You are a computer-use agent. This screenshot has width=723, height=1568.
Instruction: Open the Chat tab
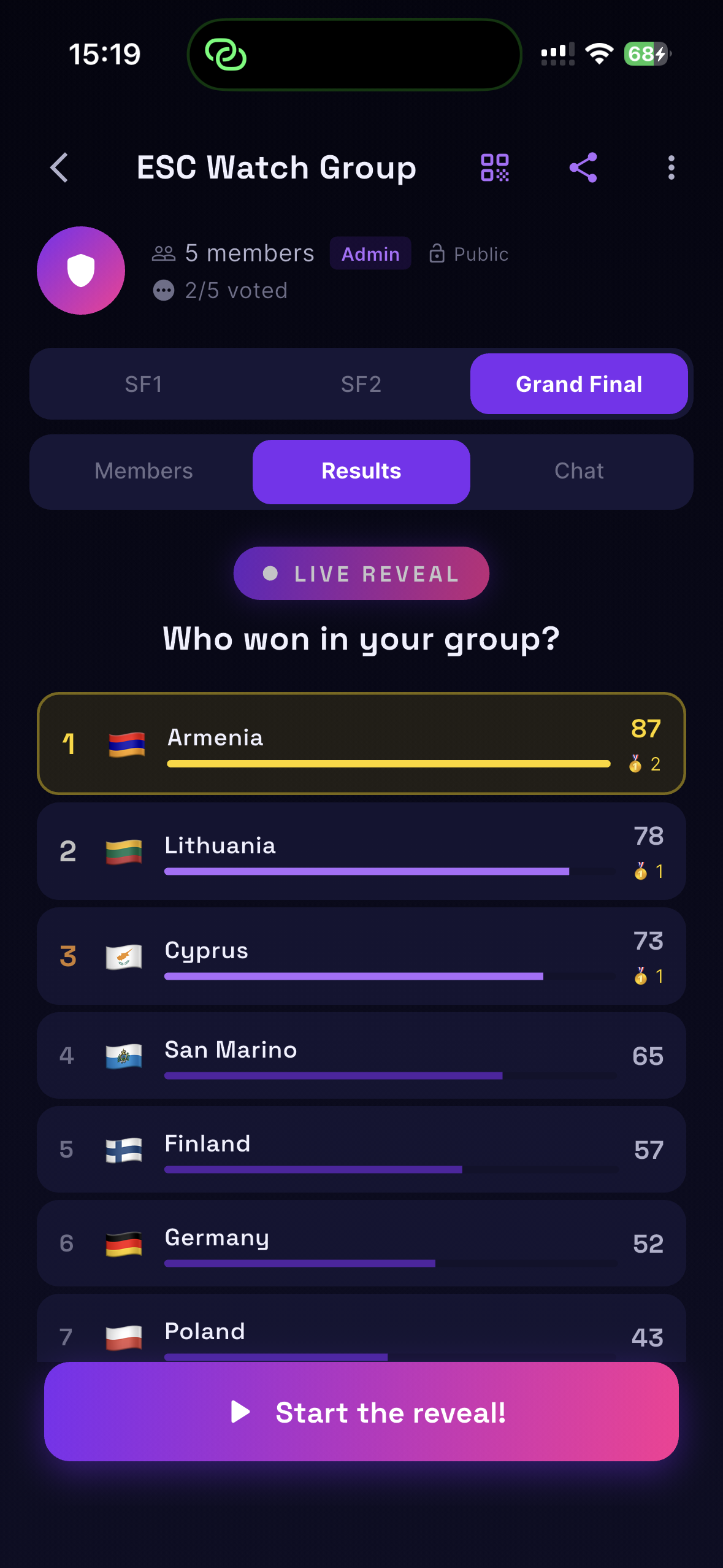tap(578, 471)
